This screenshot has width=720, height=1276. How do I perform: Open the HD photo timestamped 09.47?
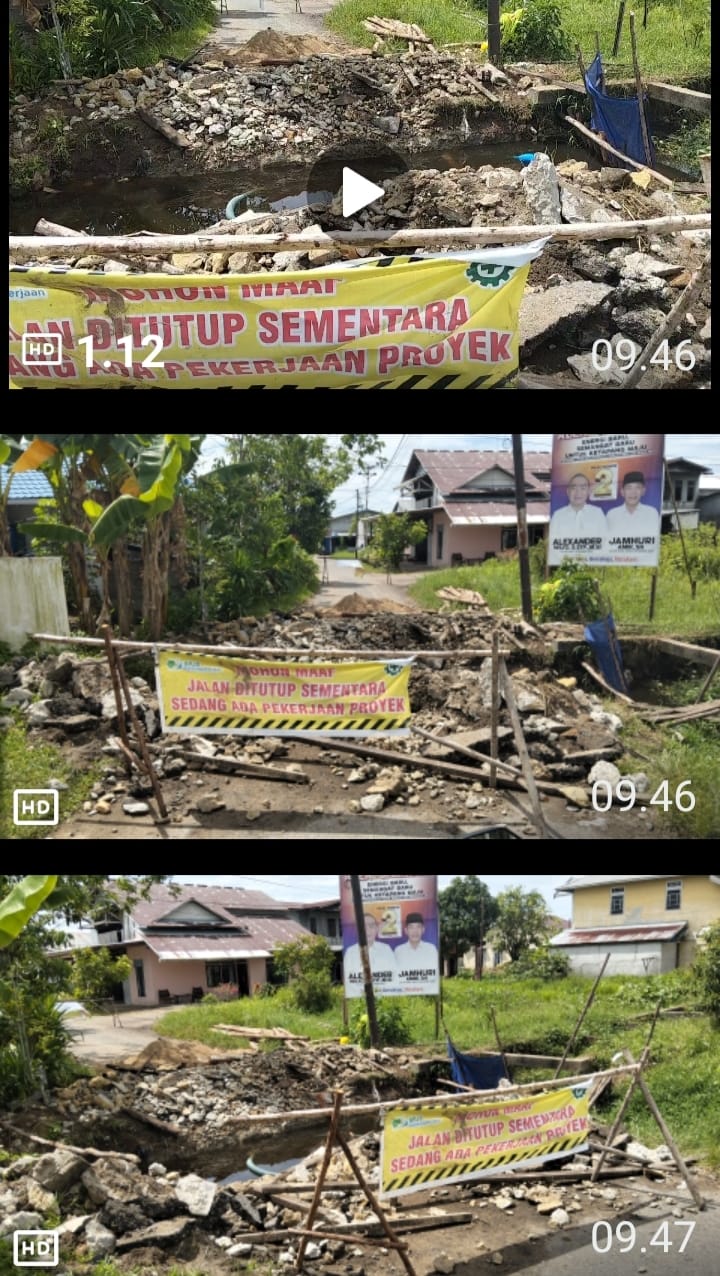click(x=360, y=1075)
